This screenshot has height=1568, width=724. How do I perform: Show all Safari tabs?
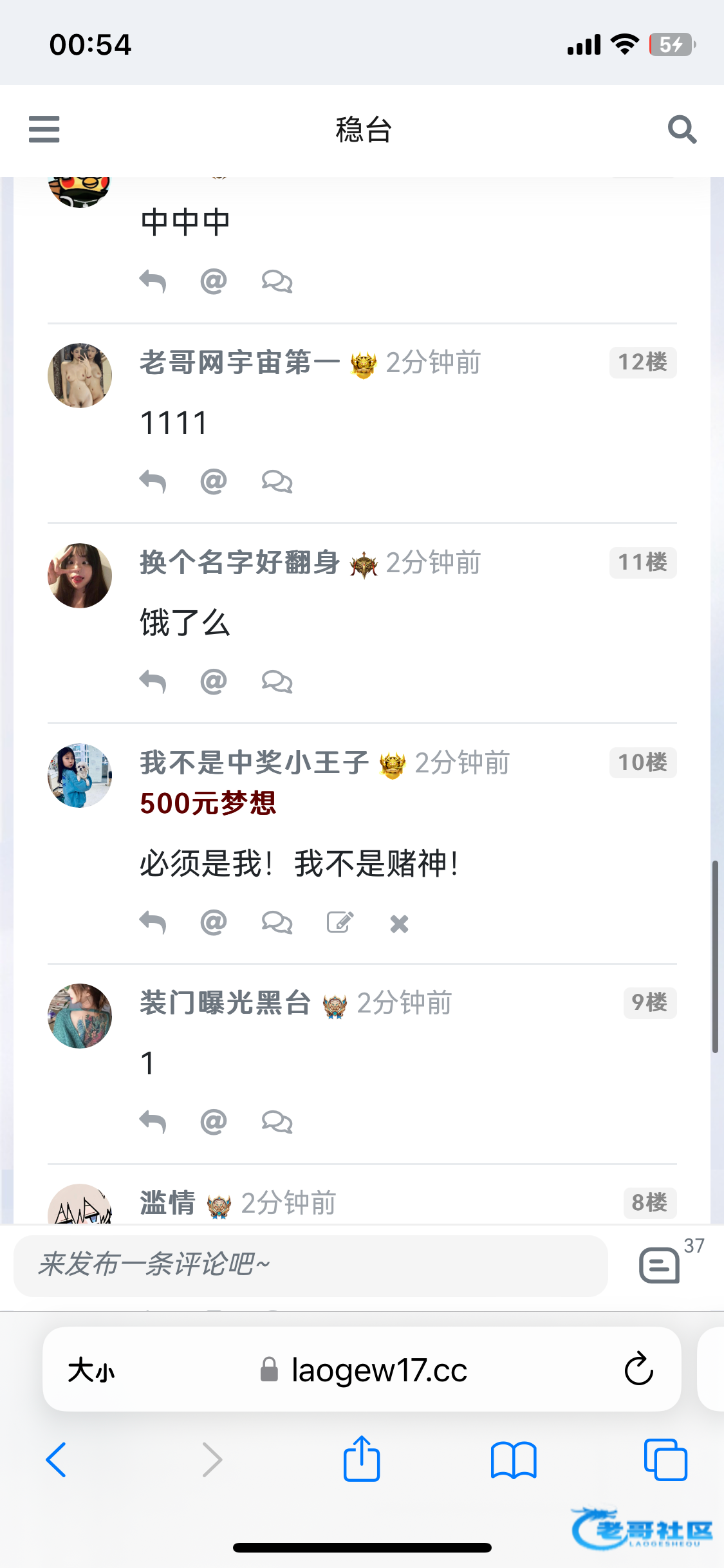coord(665,1460)
